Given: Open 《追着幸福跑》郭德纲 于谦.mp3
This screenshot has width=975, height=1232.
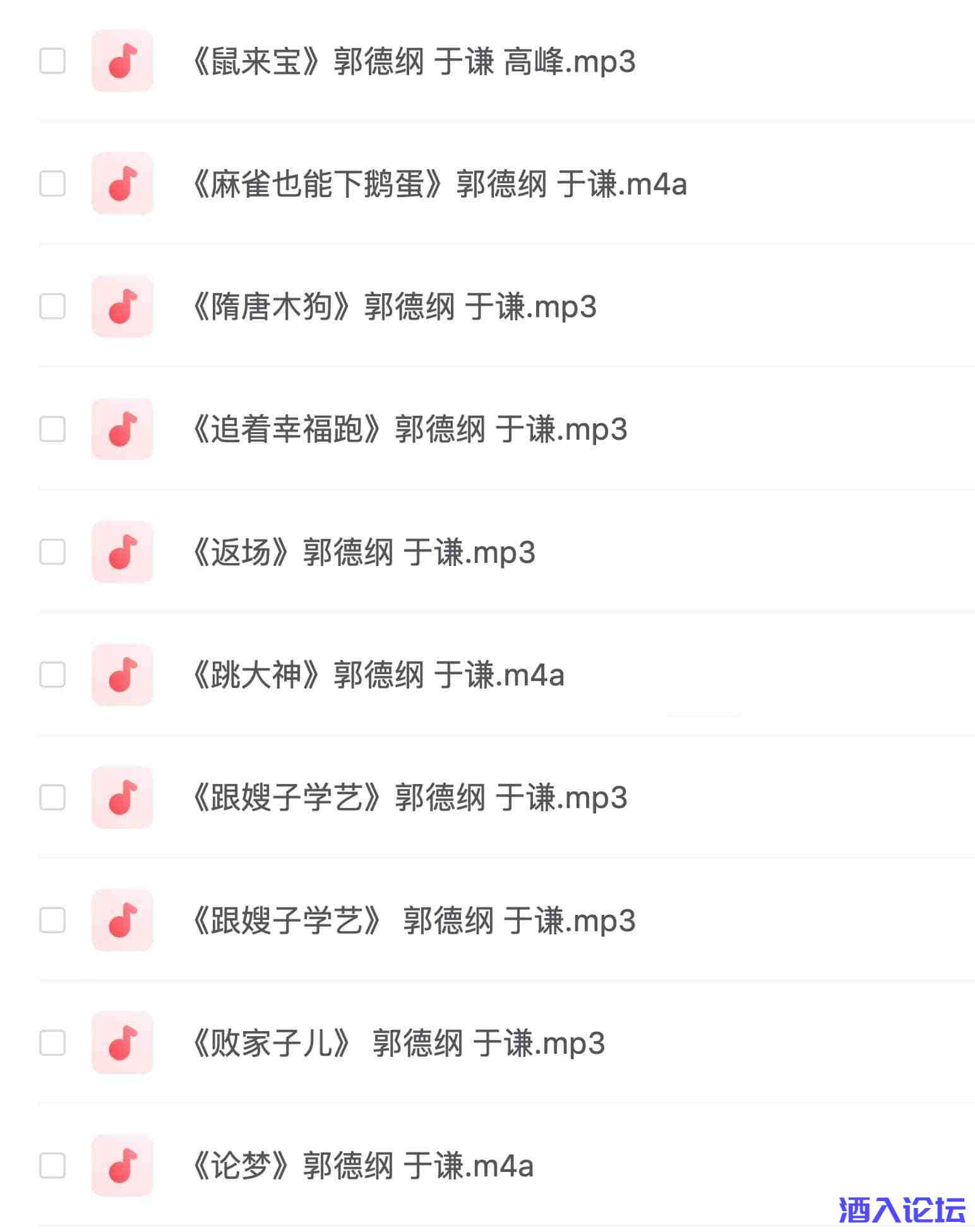Looking at the screenshot, I should coord(409,430).
